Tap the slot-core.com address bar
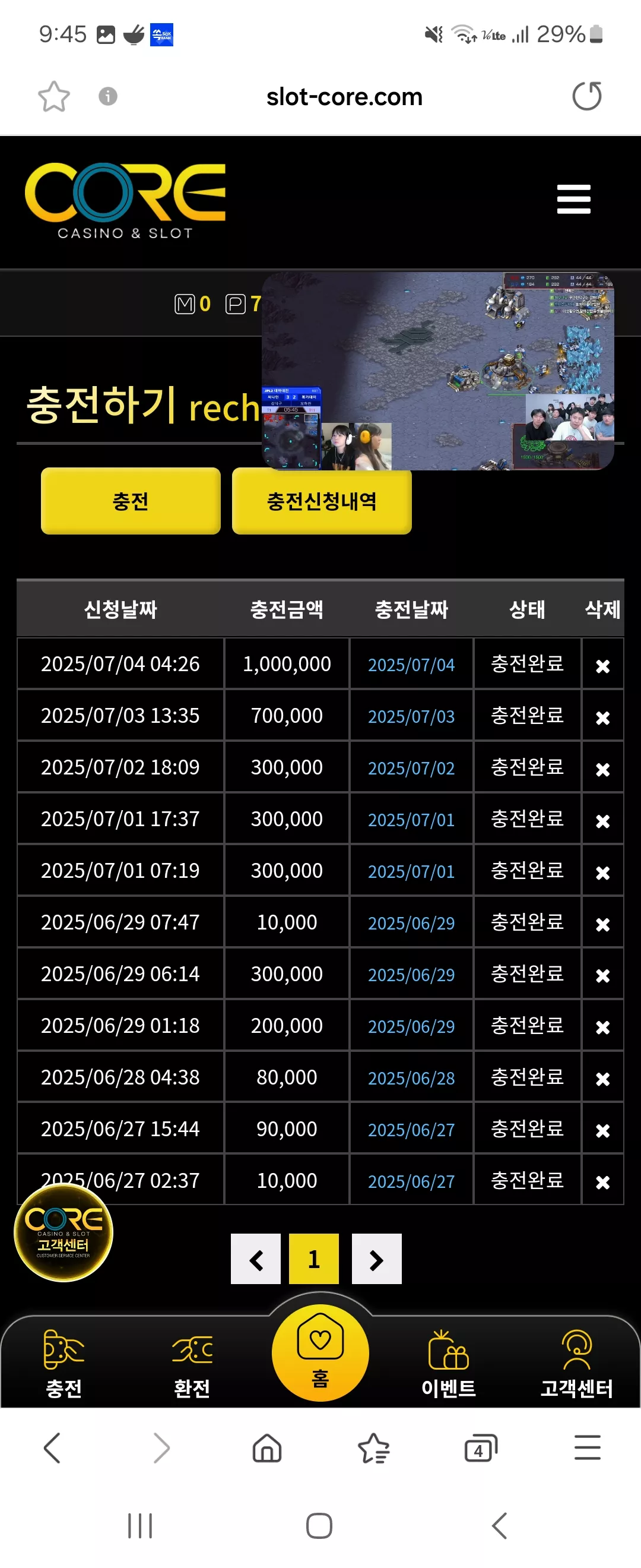This screenshot has height=1568, width=641. pyautogui.click(x=344, y=97)
